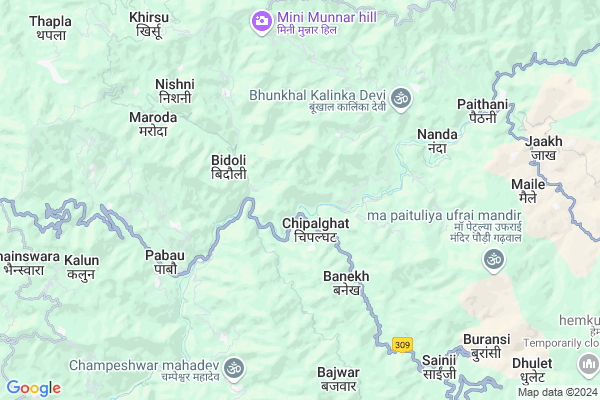This screenshot has width=600, height=400.
Task: Select the Bhunkhal Kalinka Devi temple marker
Action: (x=402, y=97)
